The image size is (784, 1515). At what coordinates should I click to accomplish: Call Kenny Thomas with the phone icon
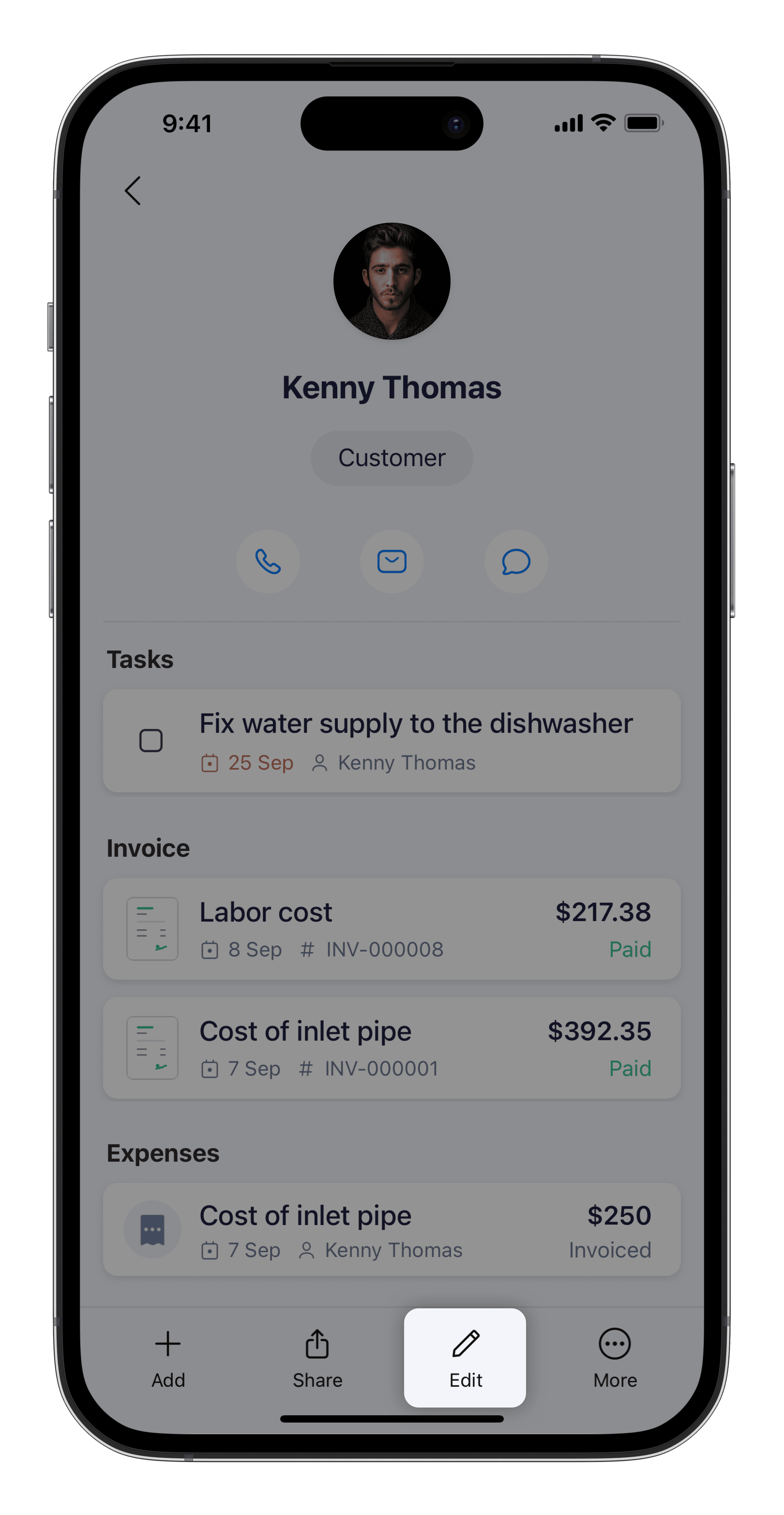268,562
